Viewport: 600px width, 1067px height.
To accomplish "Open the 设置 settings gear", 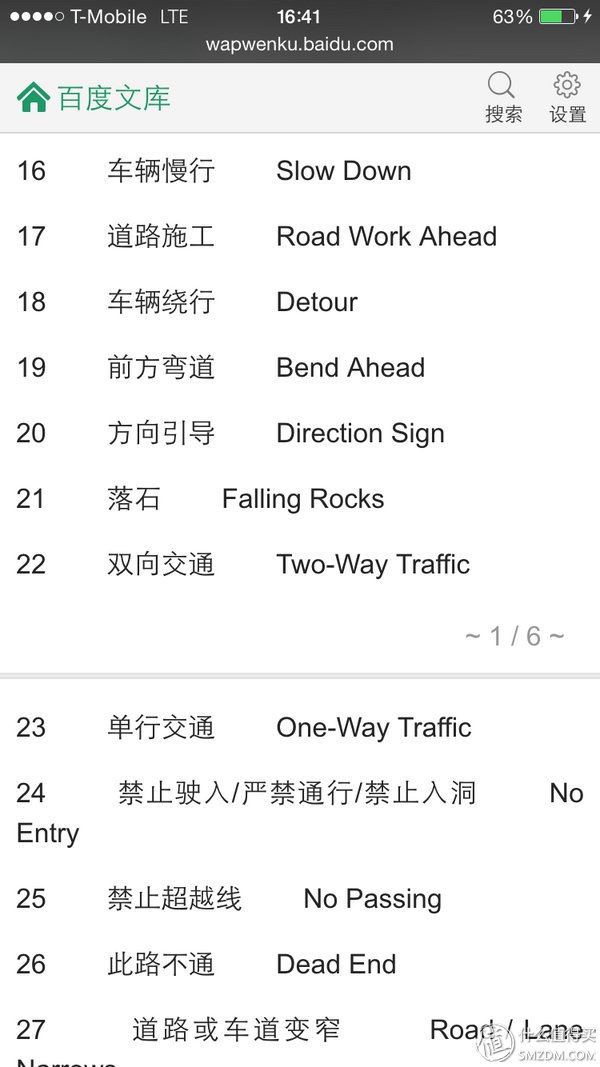I will coord(567,98).
